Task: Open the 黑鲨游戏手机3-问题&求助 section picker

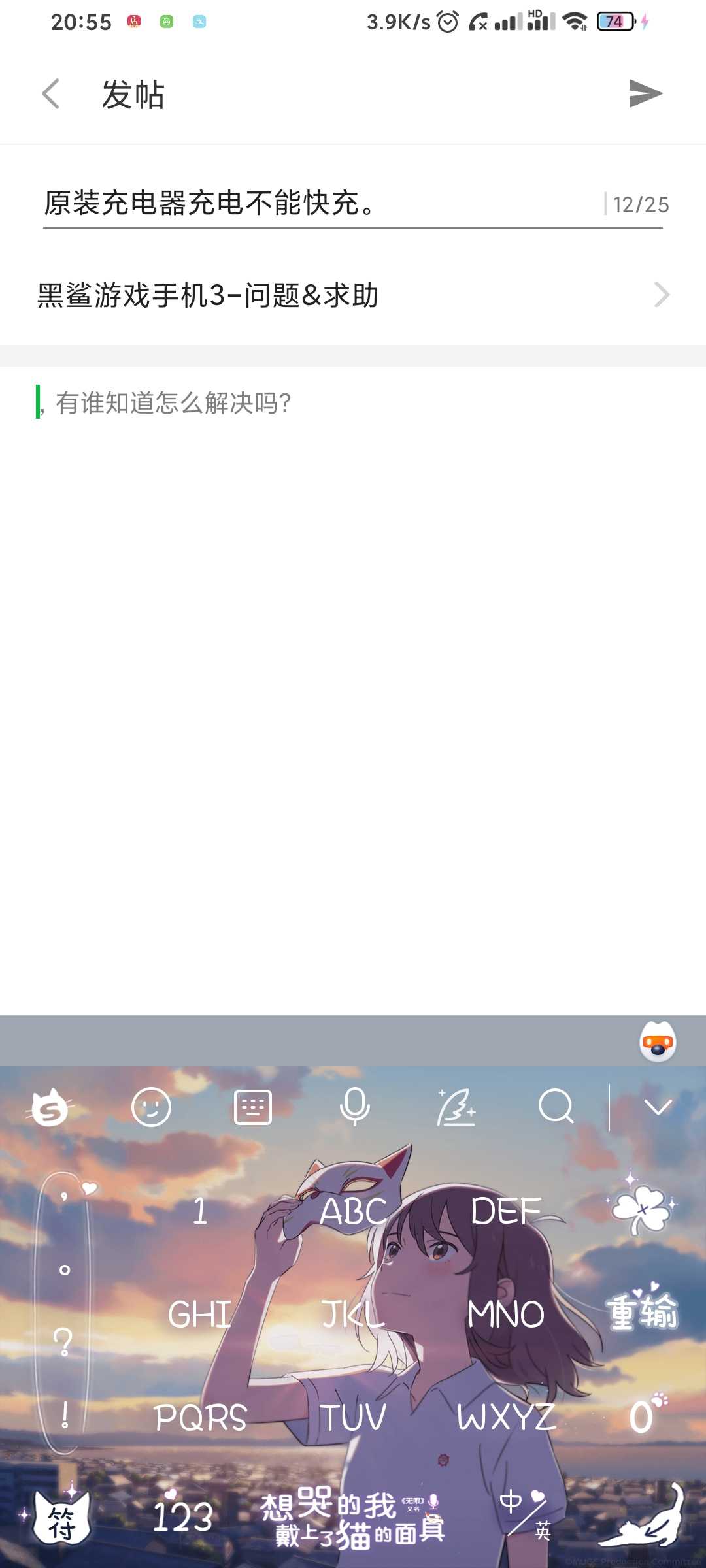Action: [x=353, y=295]
